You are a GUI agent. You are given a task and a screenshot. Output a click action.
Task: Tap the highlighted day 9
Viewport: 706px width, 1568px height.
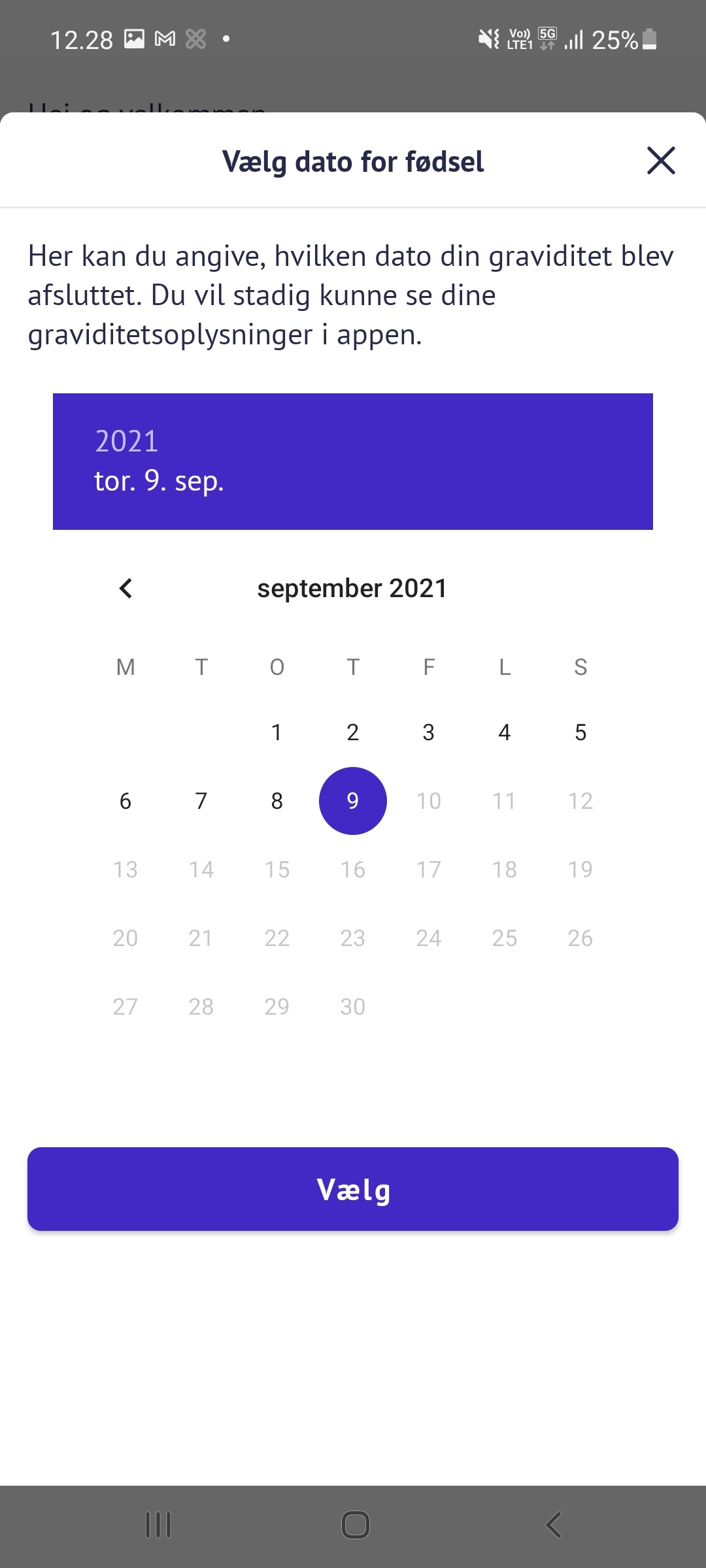[353, 801]
